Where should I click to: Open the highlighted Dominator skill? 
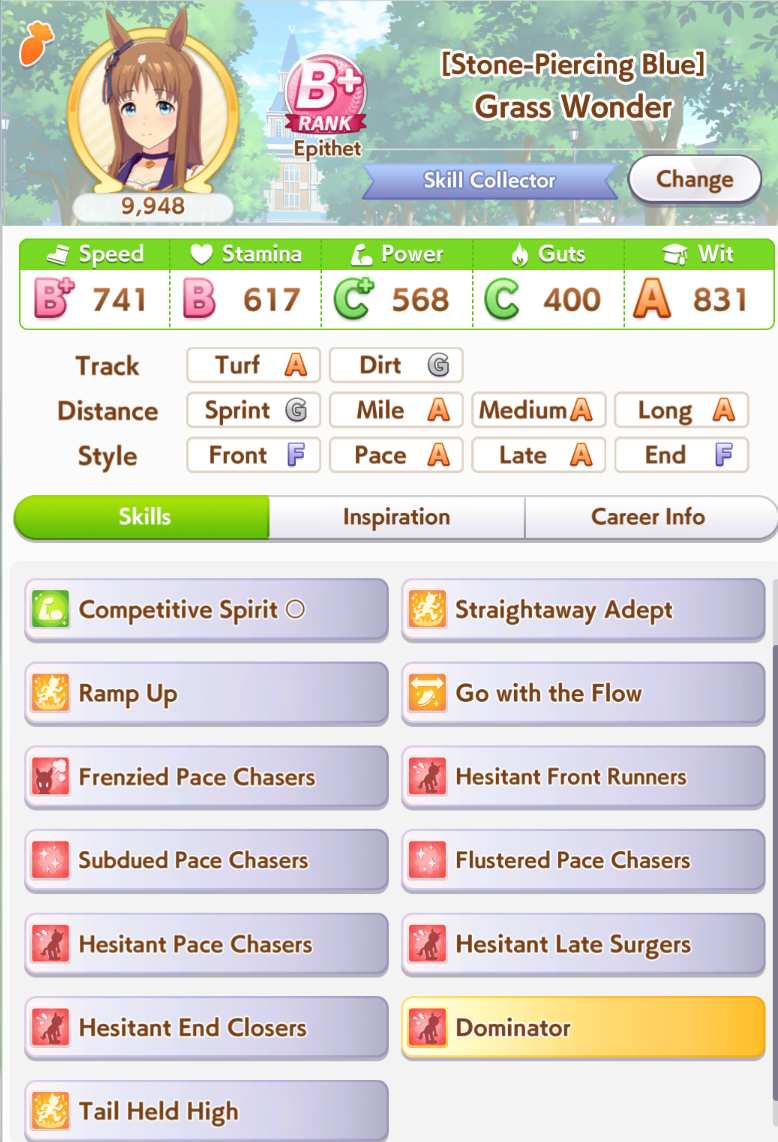(x=583, y=1028)
